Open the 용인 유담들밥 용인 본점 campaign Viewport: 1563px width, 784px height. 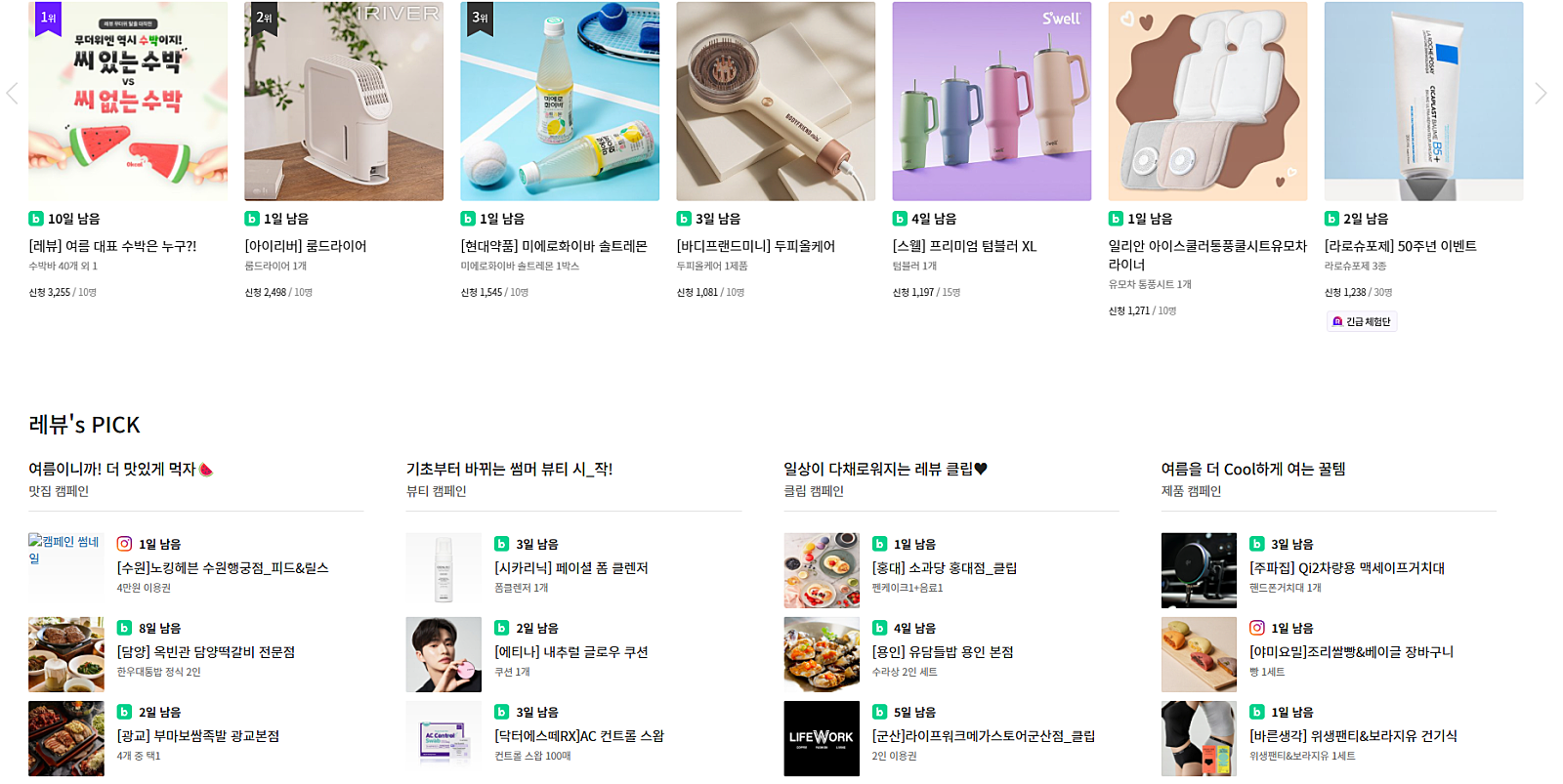[x=943, y=651]
